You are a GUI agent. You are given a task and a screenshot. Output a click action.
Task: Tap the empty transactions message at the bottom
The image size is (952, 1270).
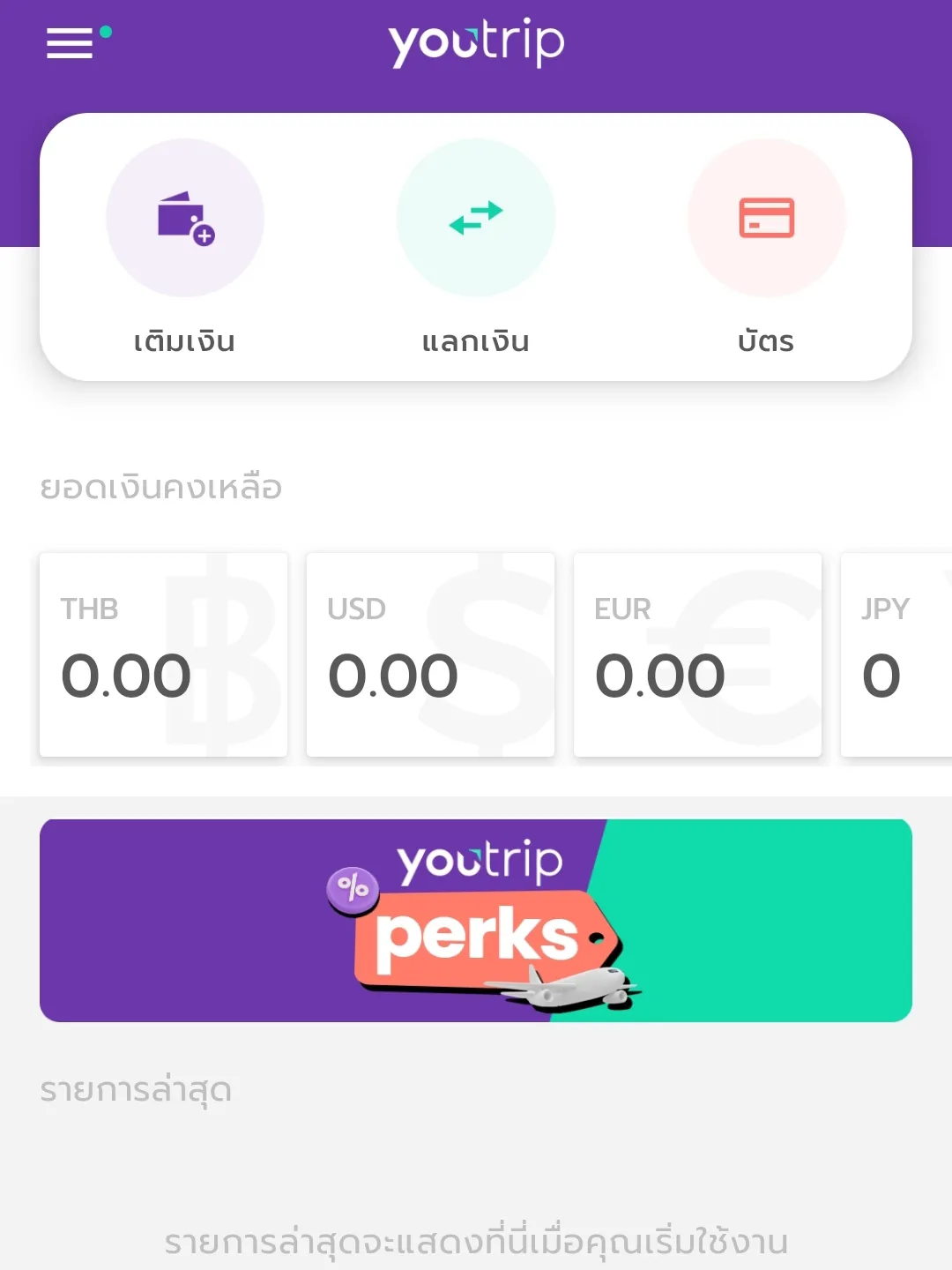pos(476,1244)
